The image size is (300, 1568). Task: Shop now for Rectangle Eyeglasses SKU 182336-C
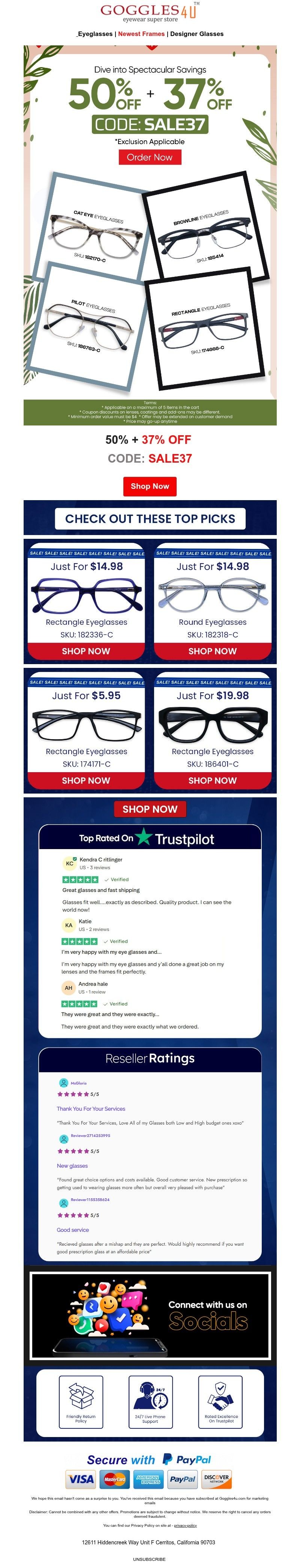tap(86, 651)
